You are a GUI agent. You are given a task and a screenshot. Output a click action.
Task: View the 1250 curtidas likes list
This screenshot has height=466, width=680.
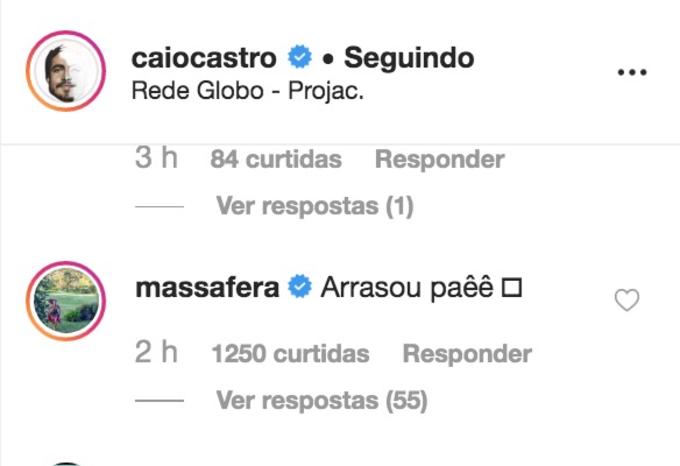[290, 354]
